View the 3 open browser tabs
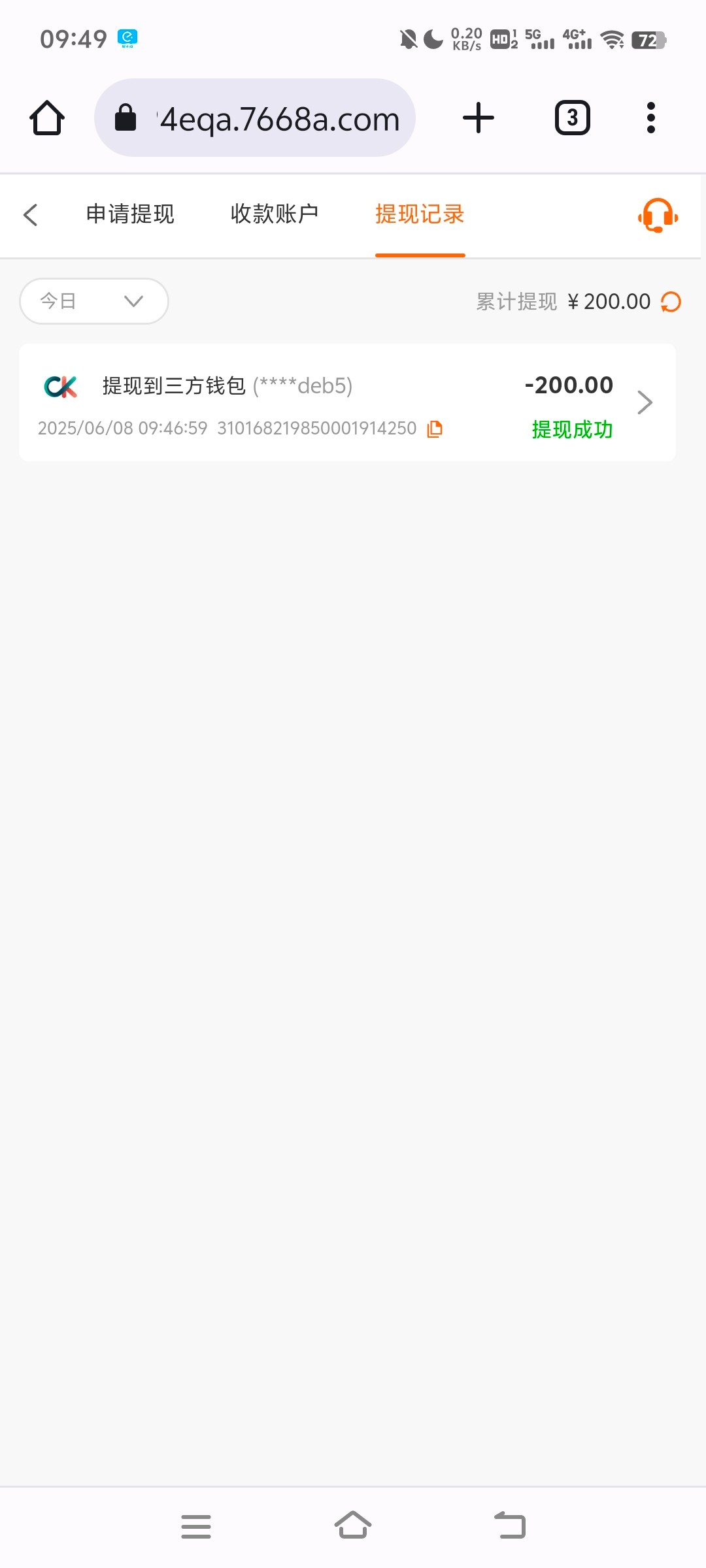Viewport: 706px width, 1568px height. tap(573, 118)
